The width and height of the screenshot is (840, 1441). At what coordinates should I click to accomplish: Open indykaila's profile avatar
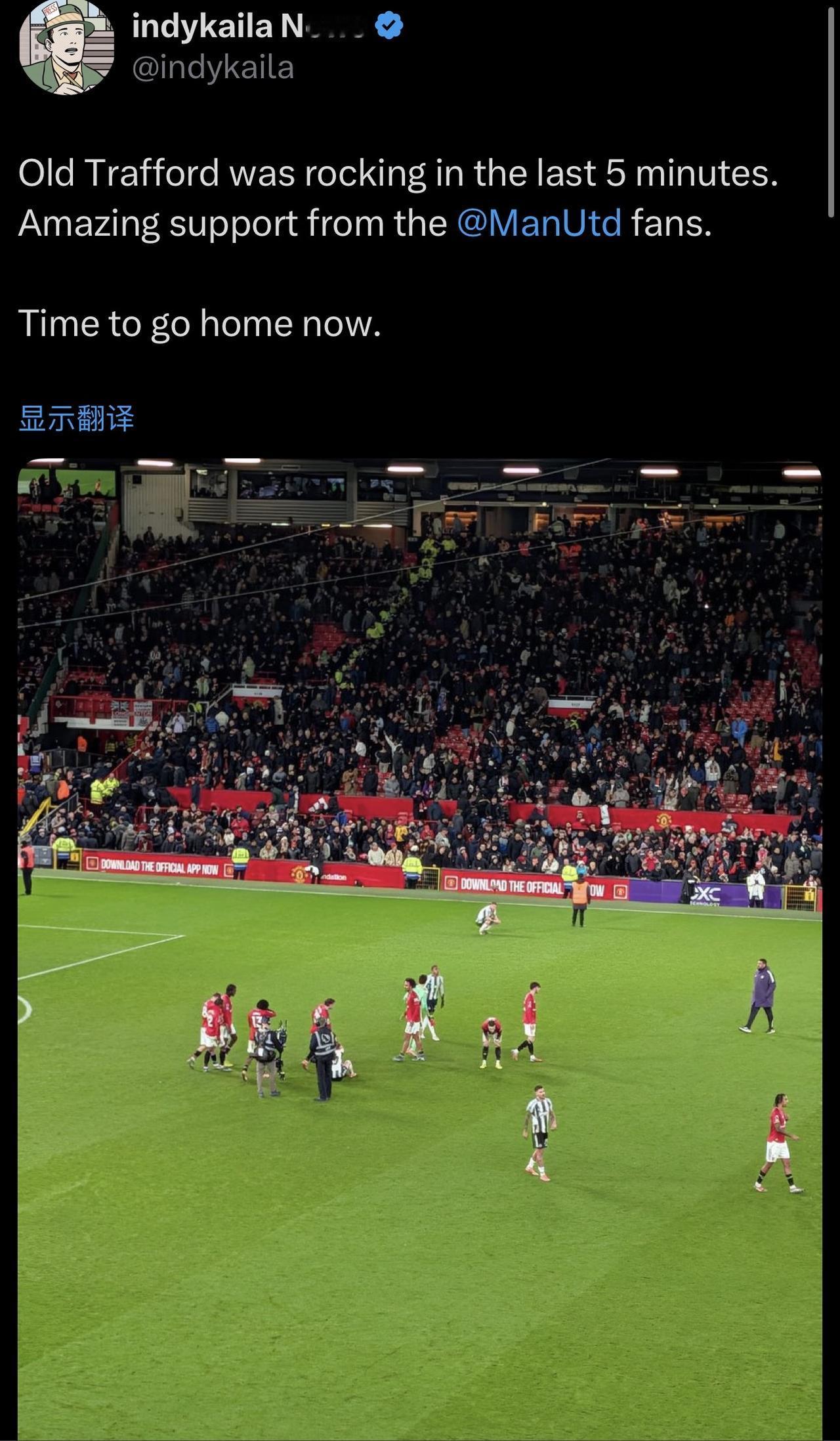pos(66,47)
